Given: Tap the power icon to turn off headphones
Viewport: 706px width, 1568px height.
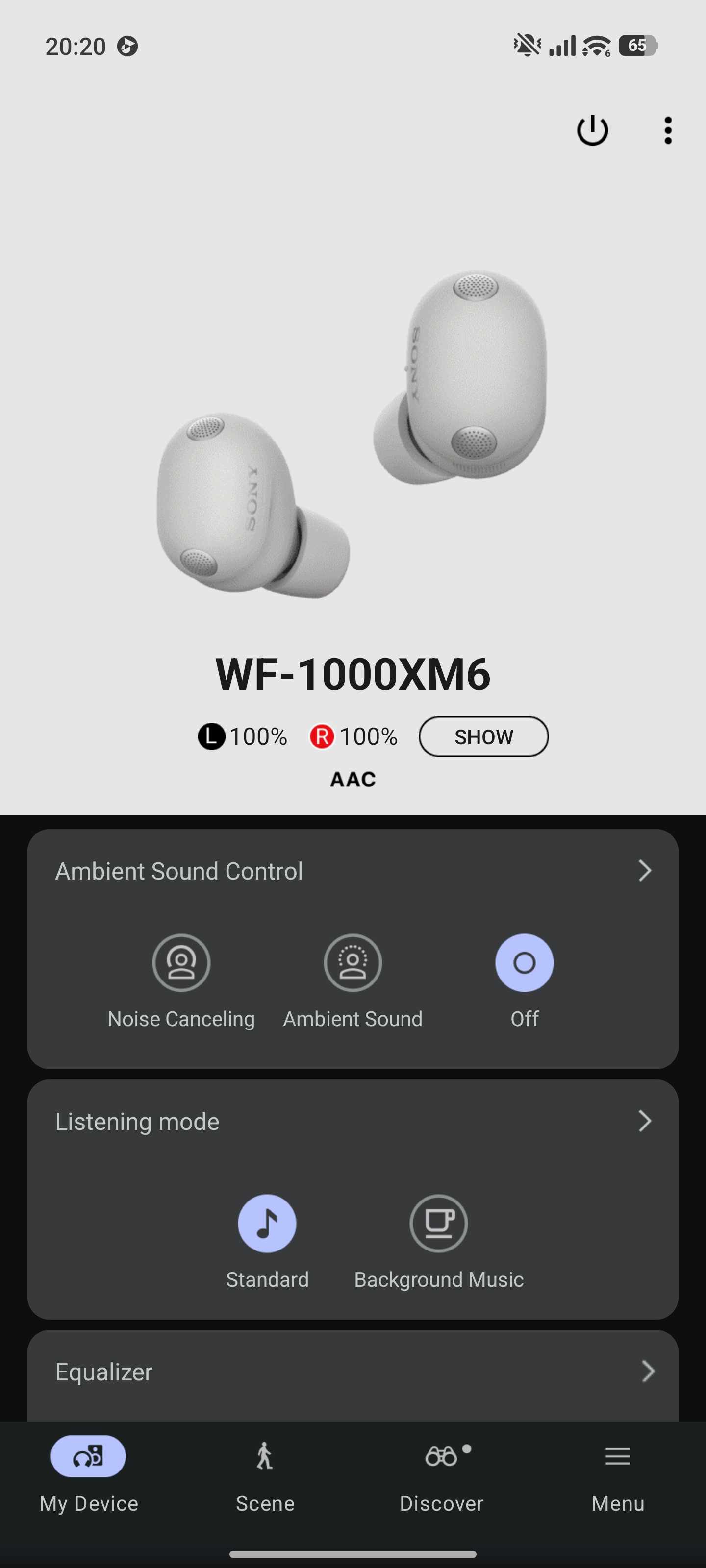Looking at the screenshot, I should click(x=592, y=130).
